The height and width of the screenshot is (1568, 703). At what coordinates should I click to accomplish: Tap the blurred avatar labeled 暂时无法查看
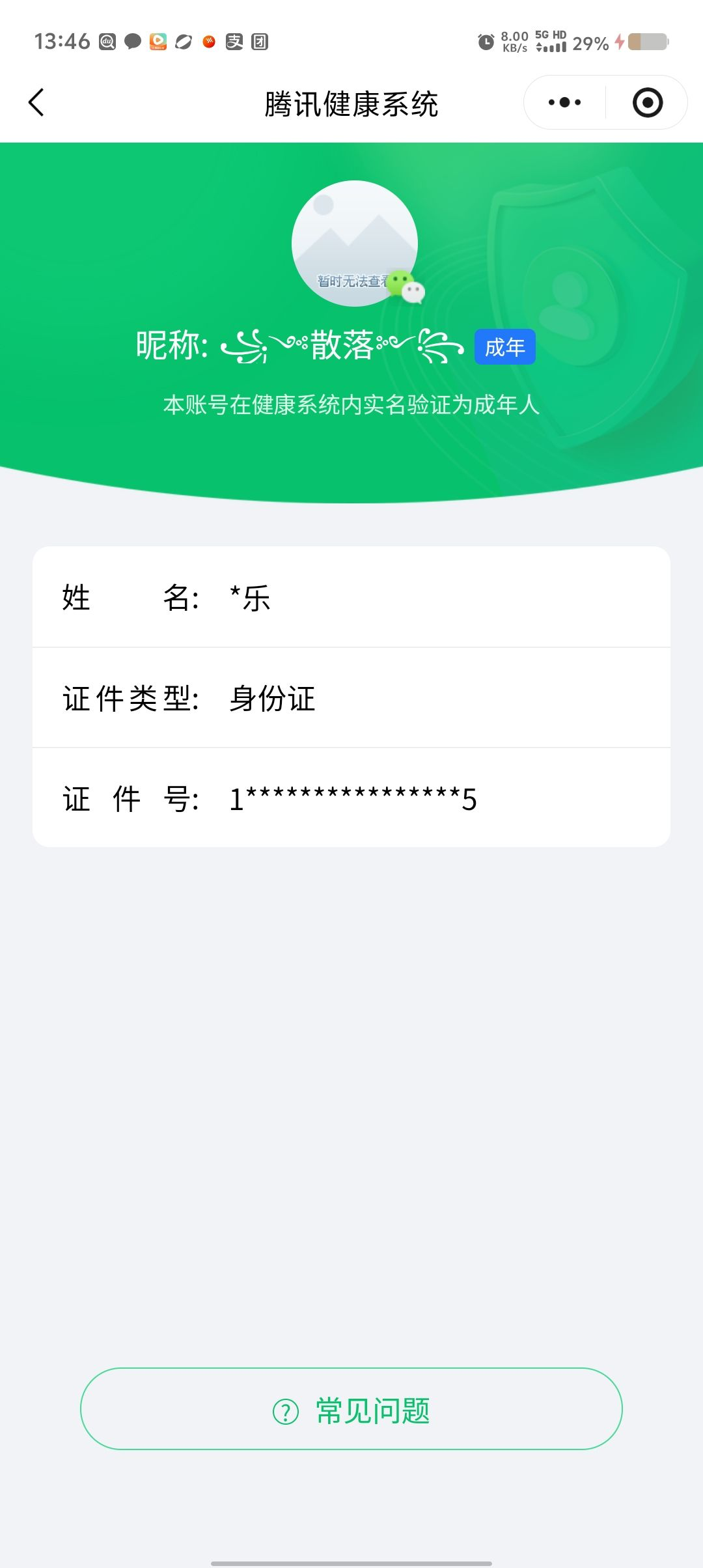(x=355, y=243)
